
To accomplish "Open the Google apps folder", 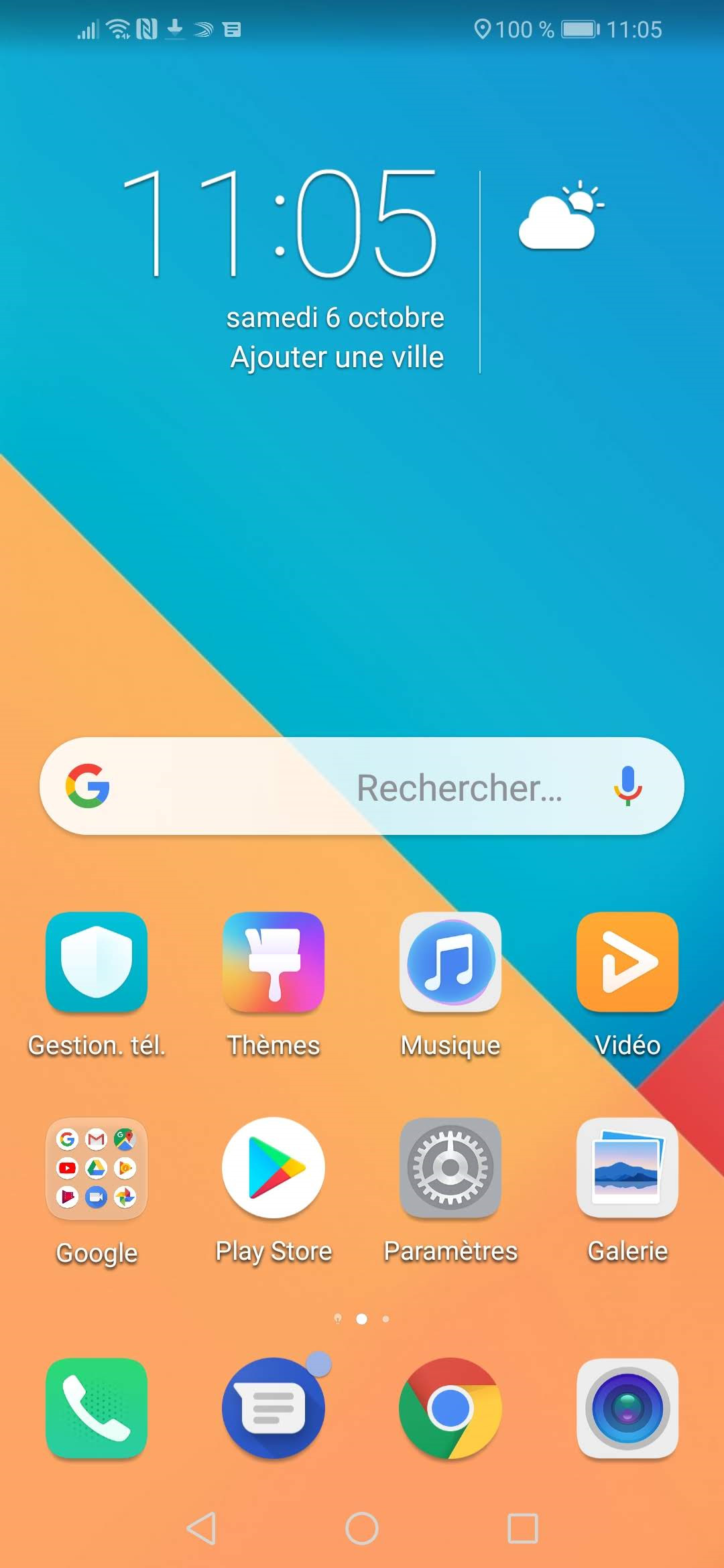I will (x=97, y=1168).
